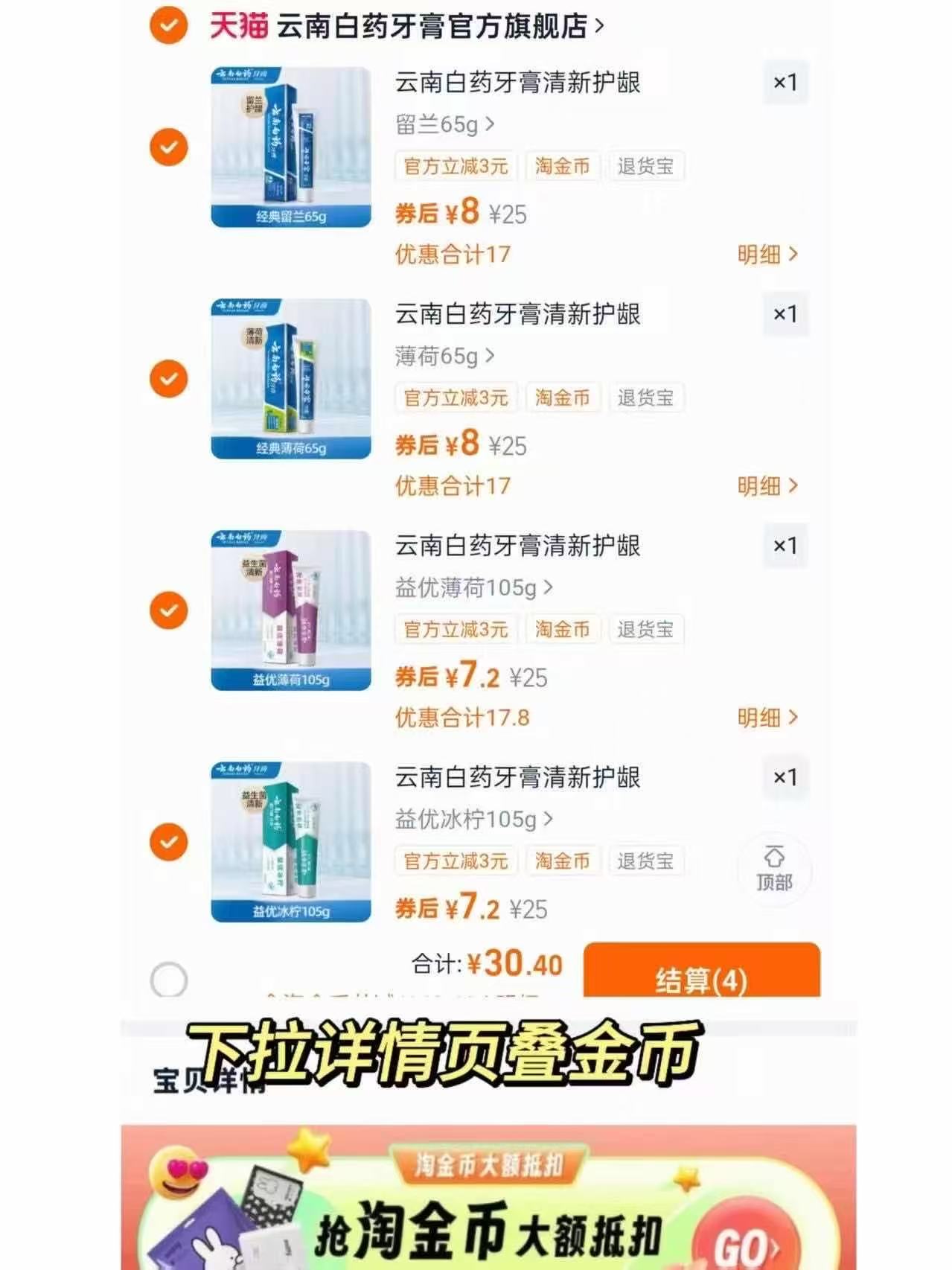
Task: Toggle the store-wide selection checkbox
Action: coord(169,25)
